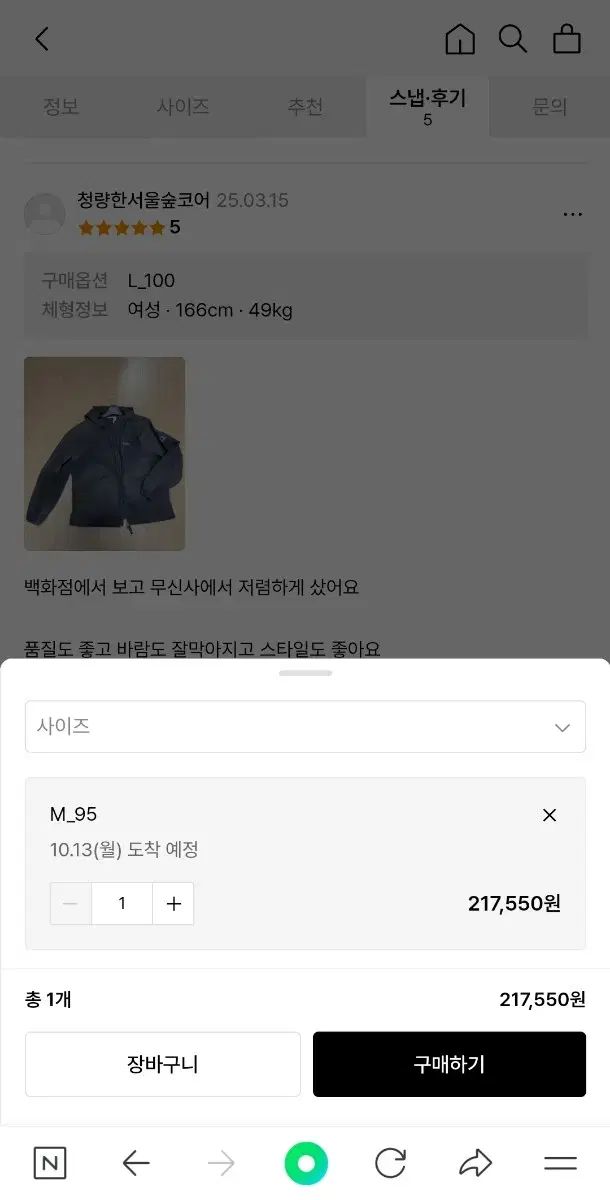The width and height of the screenshot is (610, 1200).
Task: Go to previous page in browser
Action: click(x=135, y=1163)
